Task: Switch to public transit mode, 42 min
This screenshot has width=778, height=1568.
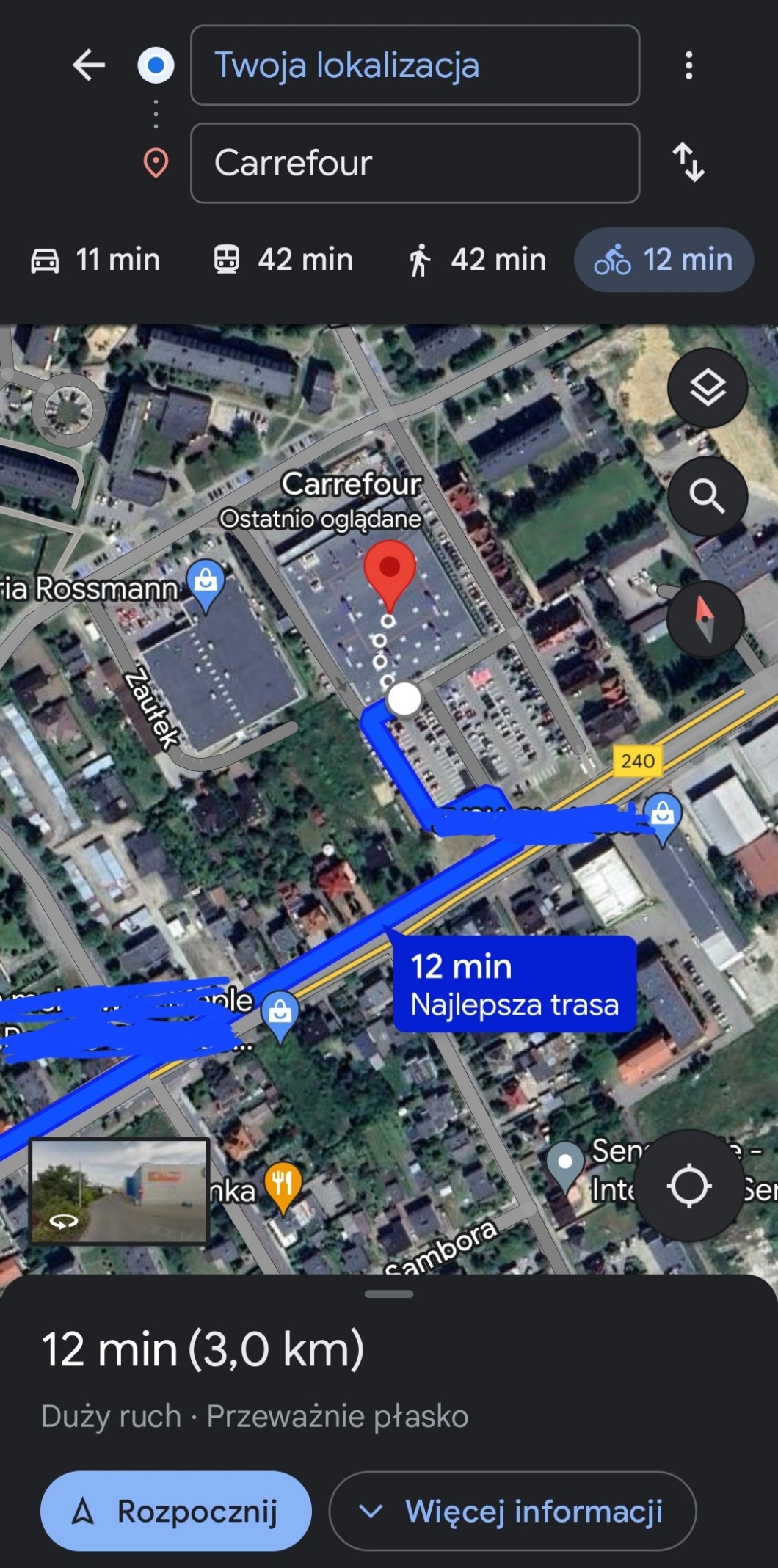Action: pos(283,260)
